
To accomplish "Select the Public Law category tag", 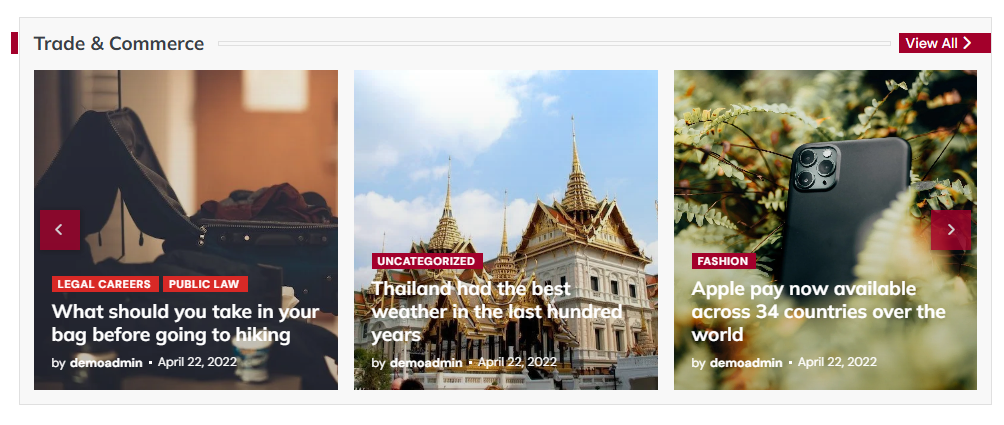I will click(x=204, y=284).
